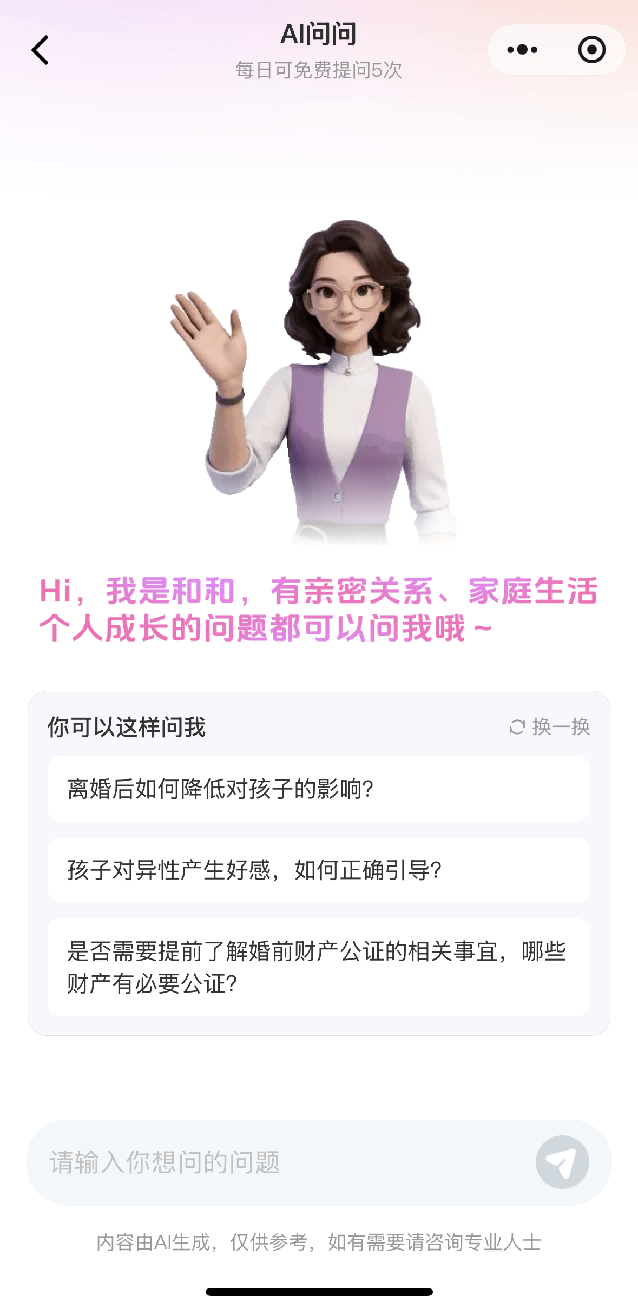The image size is (638, 1309).
Task: Close the mini program via circle icon
Action: click(x=592, y=50)
